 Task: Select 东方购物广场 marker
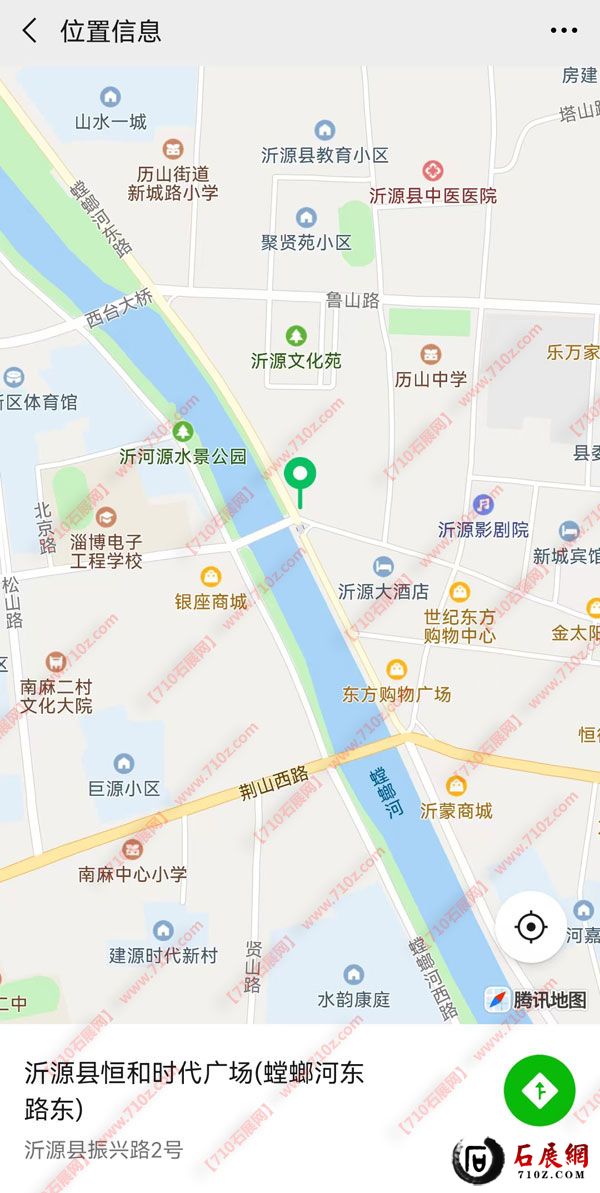(x=397, y=669)
